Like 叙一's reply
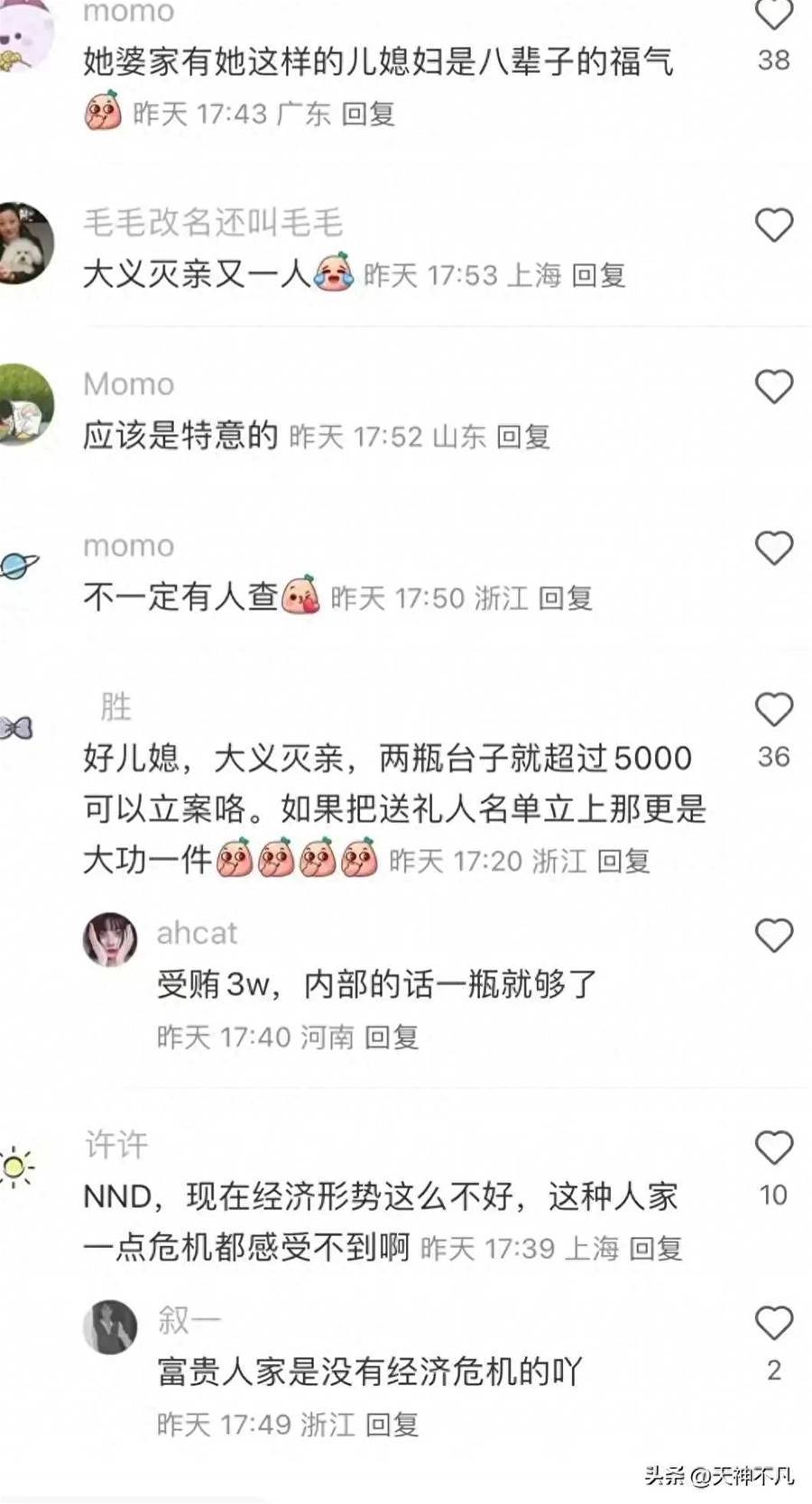 [773, 1324]
